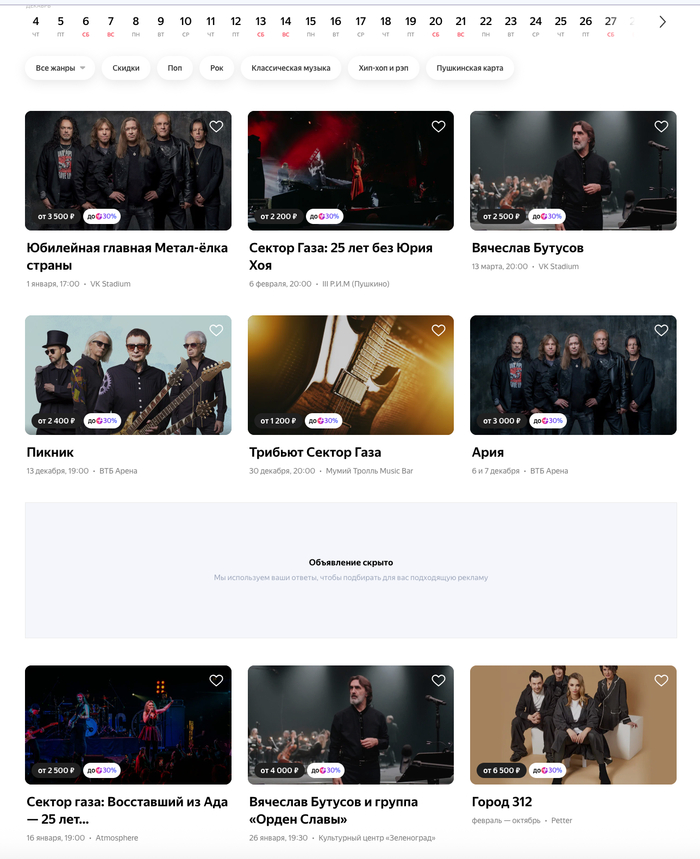Filter concerts by Рок
Viewport: 700px width, 859px height.
(217, 68)
